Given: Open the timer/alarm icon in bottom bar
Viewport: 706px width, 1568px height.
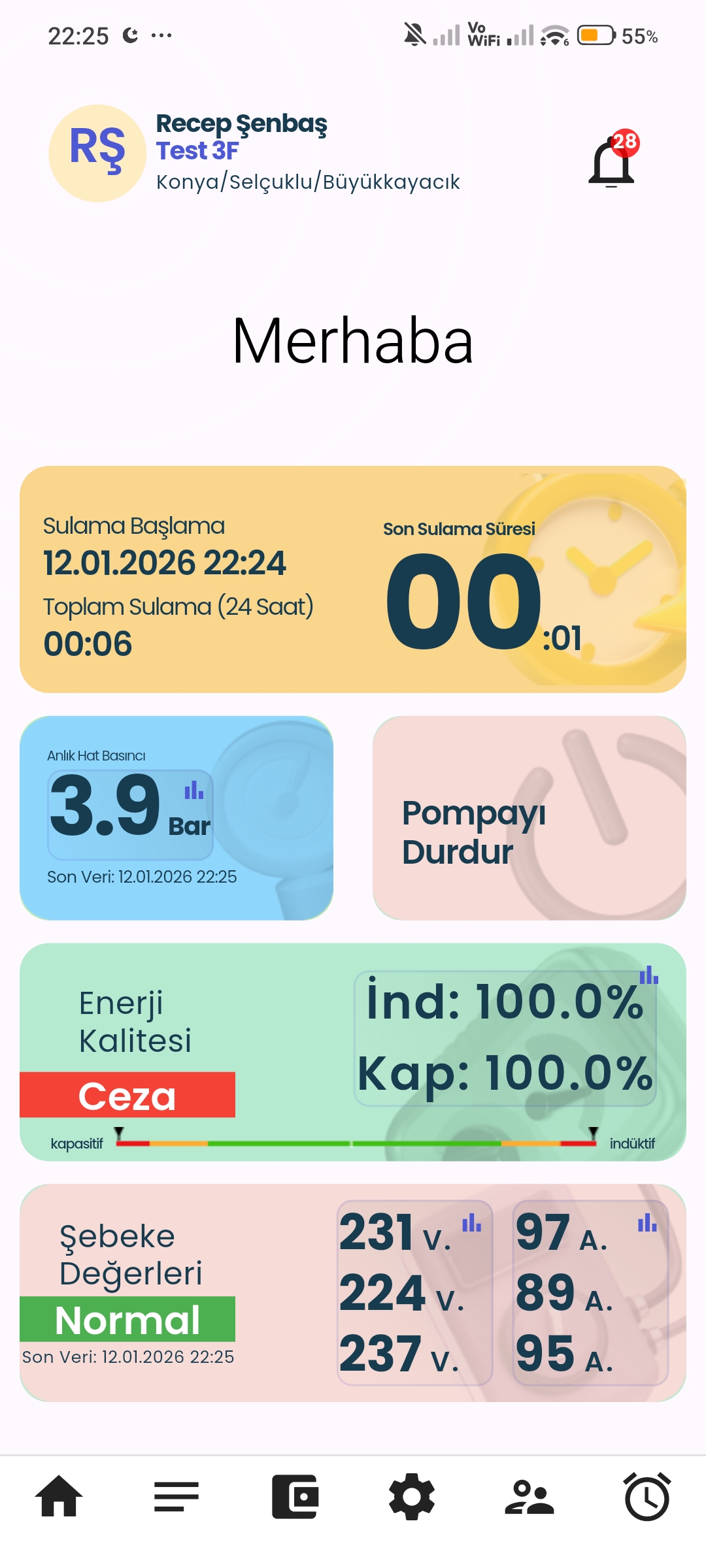Looking at the screenshot, I should click(646, 1496).
